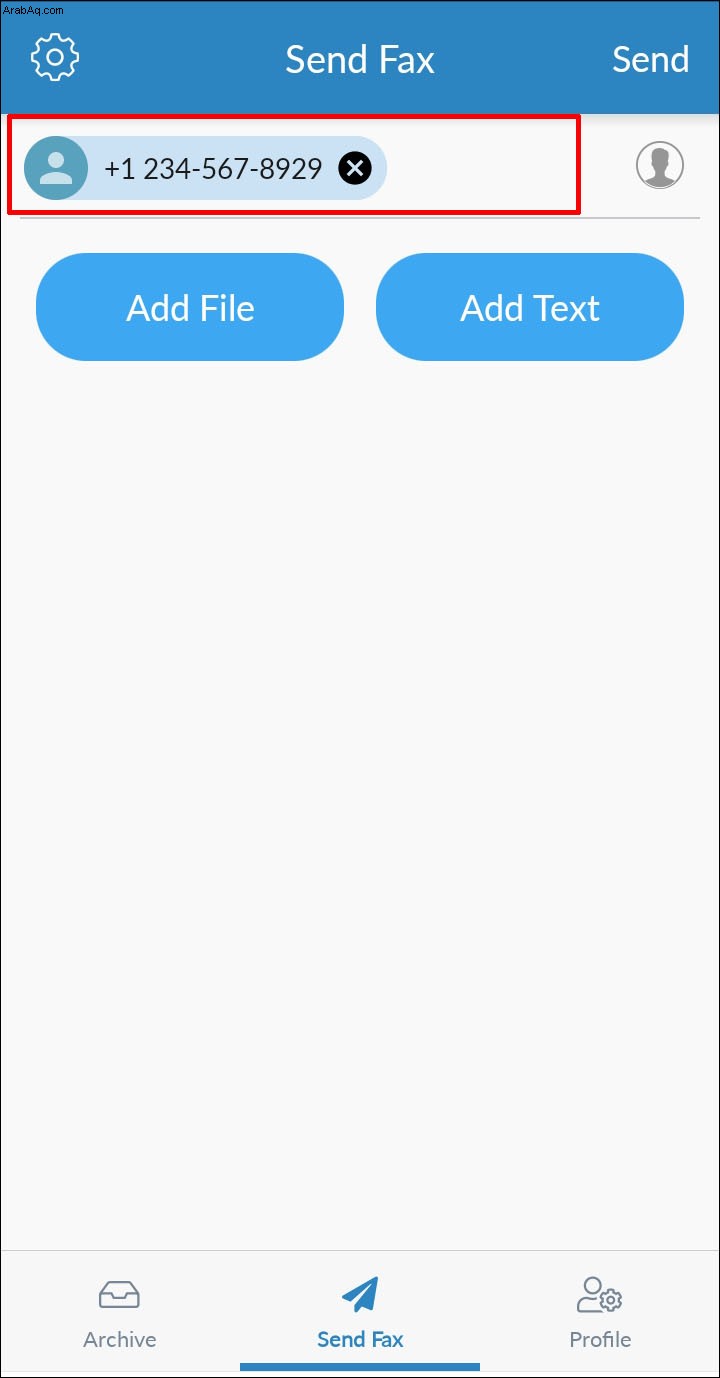Open settings via the gear icon
This screenshot has width=720, height=1378.
55,59
